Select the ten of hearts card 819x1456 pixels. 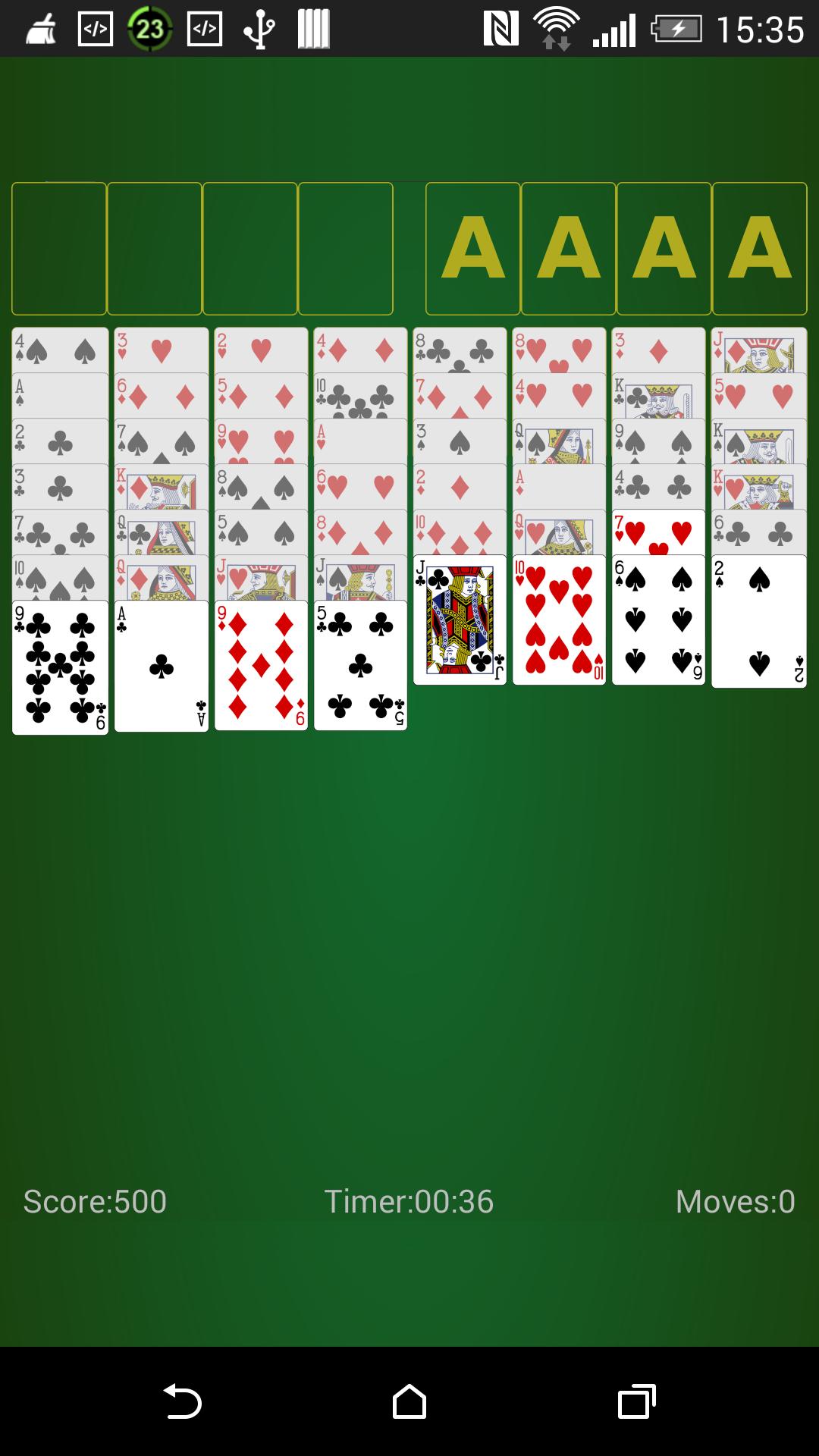pos(560,620)
